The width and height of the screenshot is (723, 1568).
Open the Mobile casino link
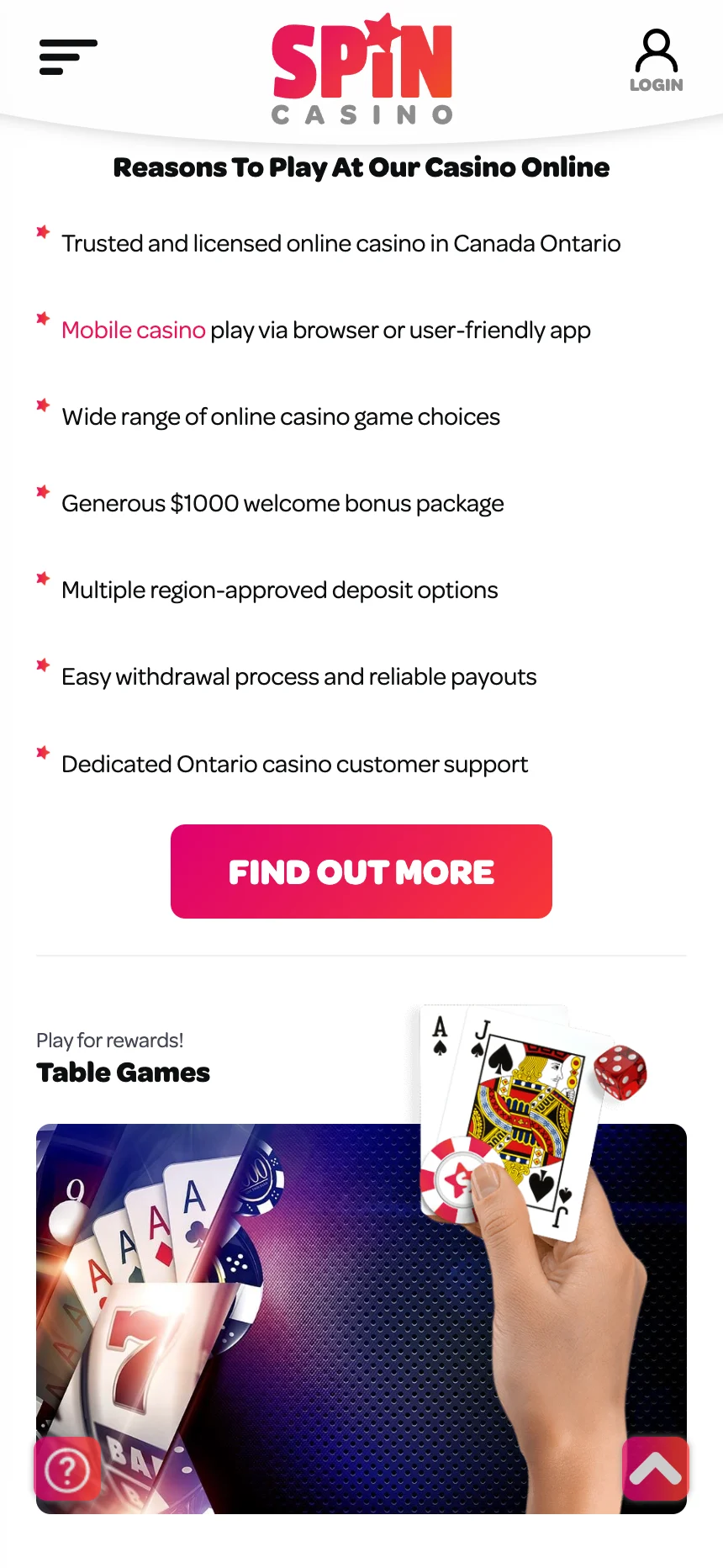click(134, 330)
